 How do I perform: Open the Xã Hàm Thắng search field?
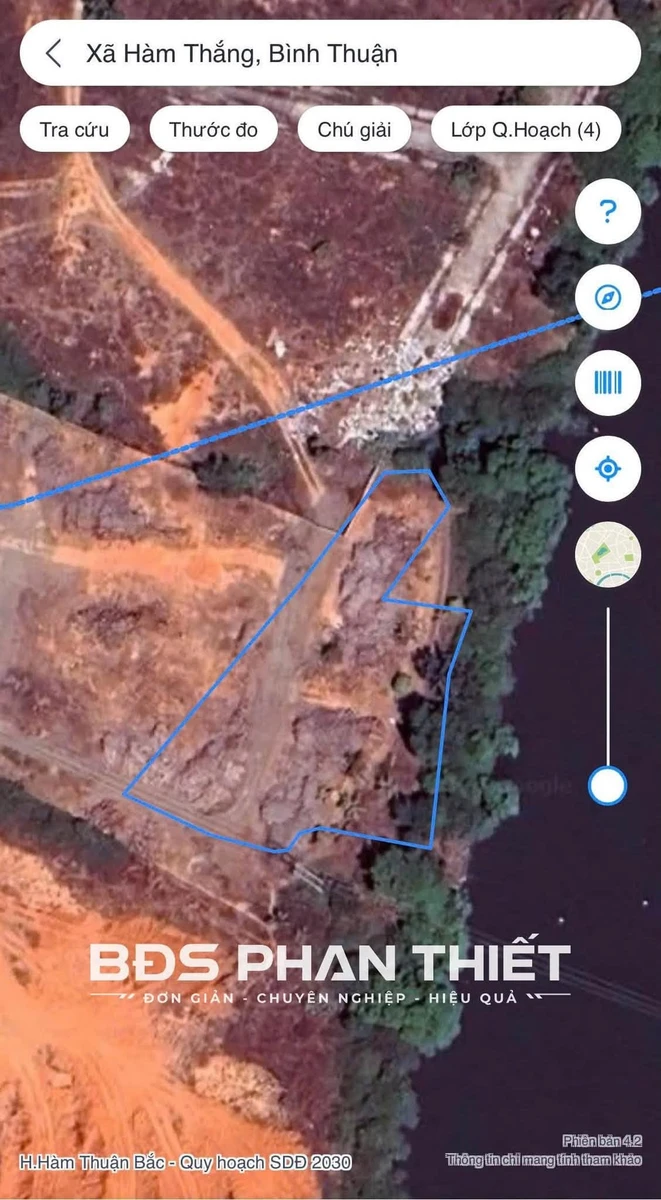(x=330, y=53)
